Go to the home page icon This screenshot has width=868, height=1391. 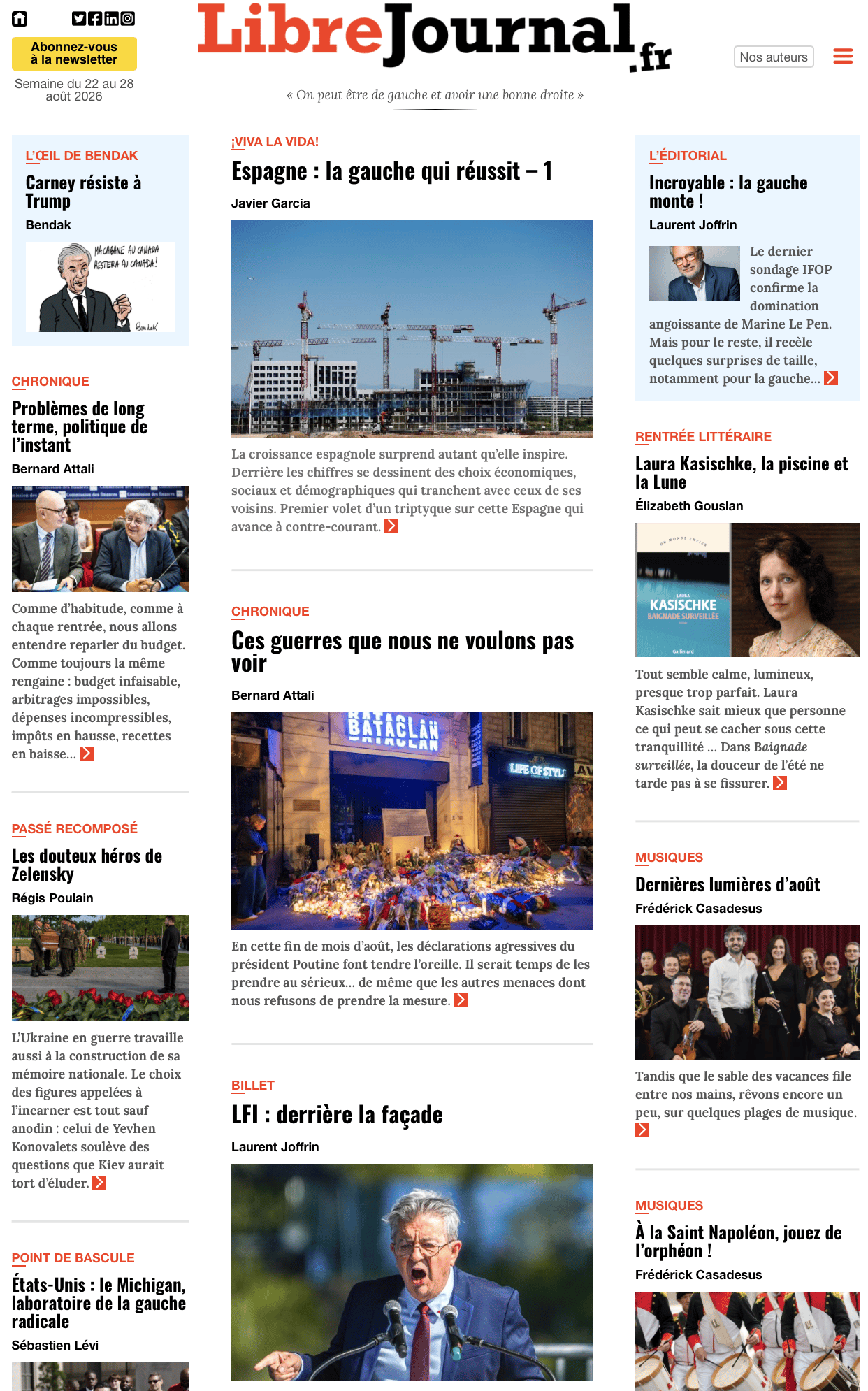(20, 19)
